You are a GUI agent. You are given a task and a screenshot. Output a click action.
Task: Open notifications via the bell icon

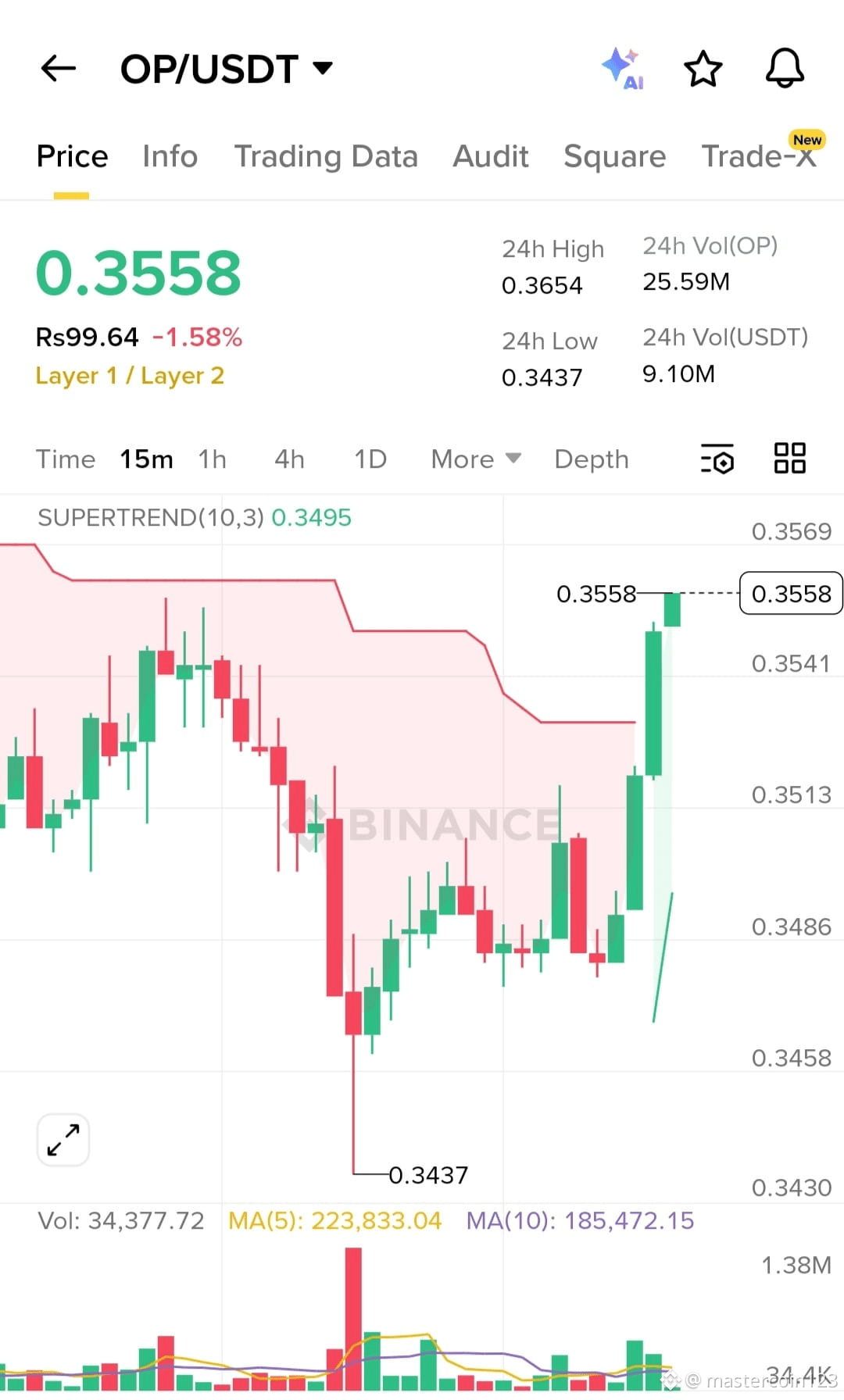[x=784, y=69]
